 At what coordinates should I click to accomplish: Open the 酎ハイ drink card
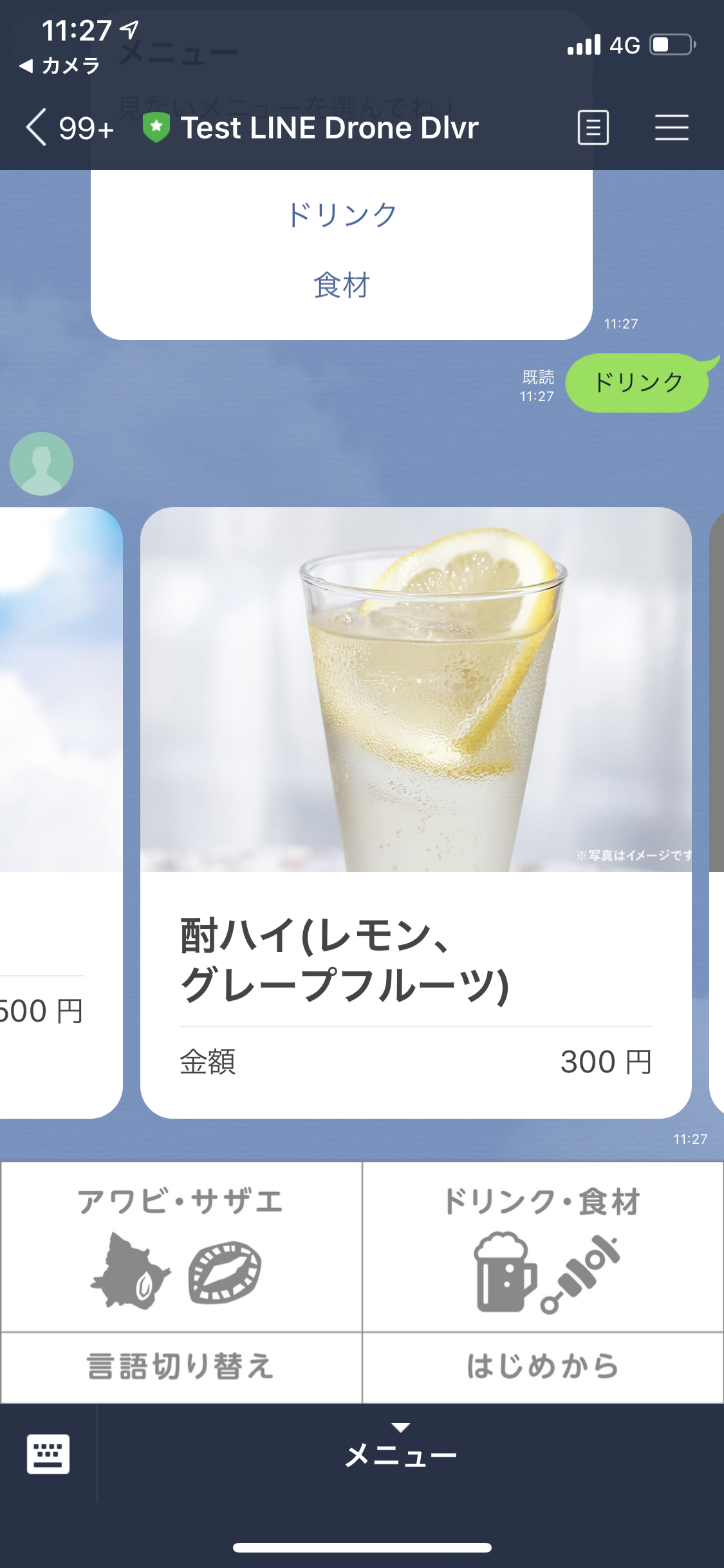click(x=416, y=811)
